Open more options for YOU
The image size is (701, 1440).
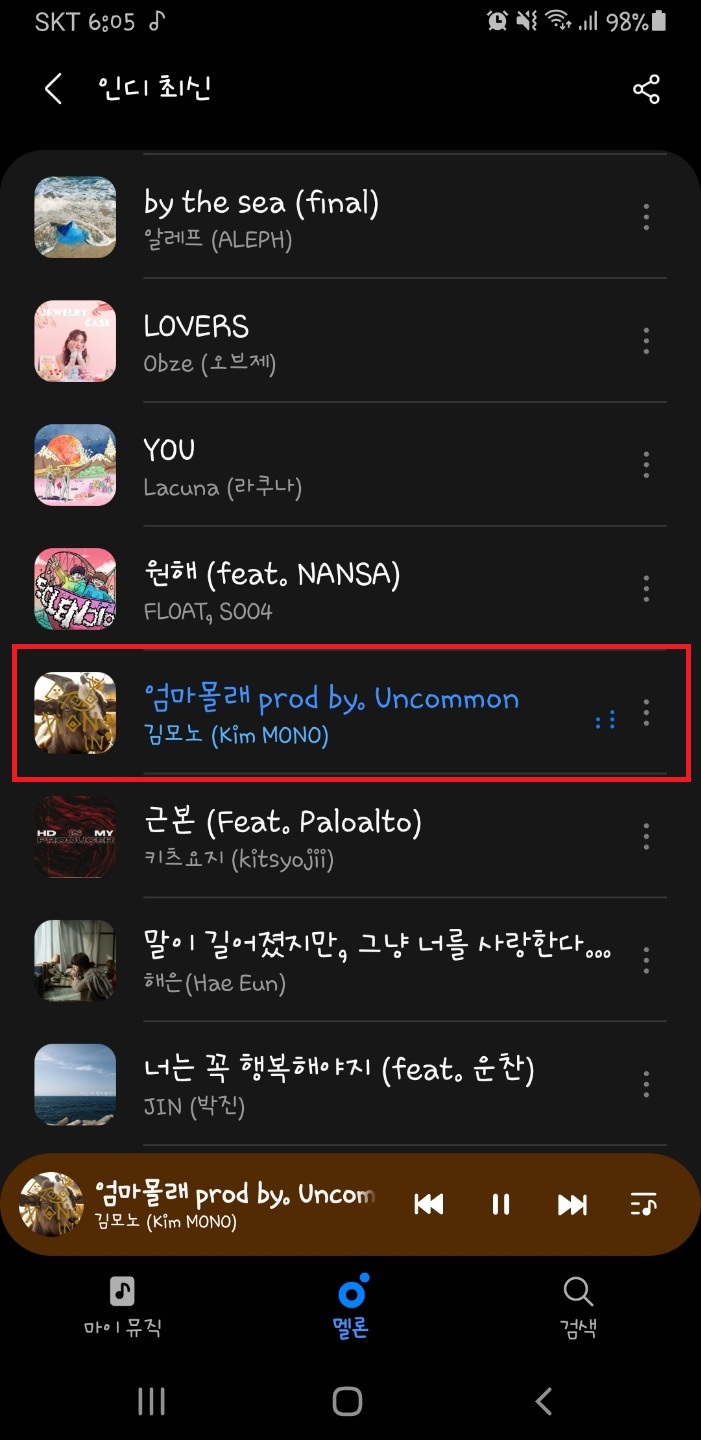point(646,465)
